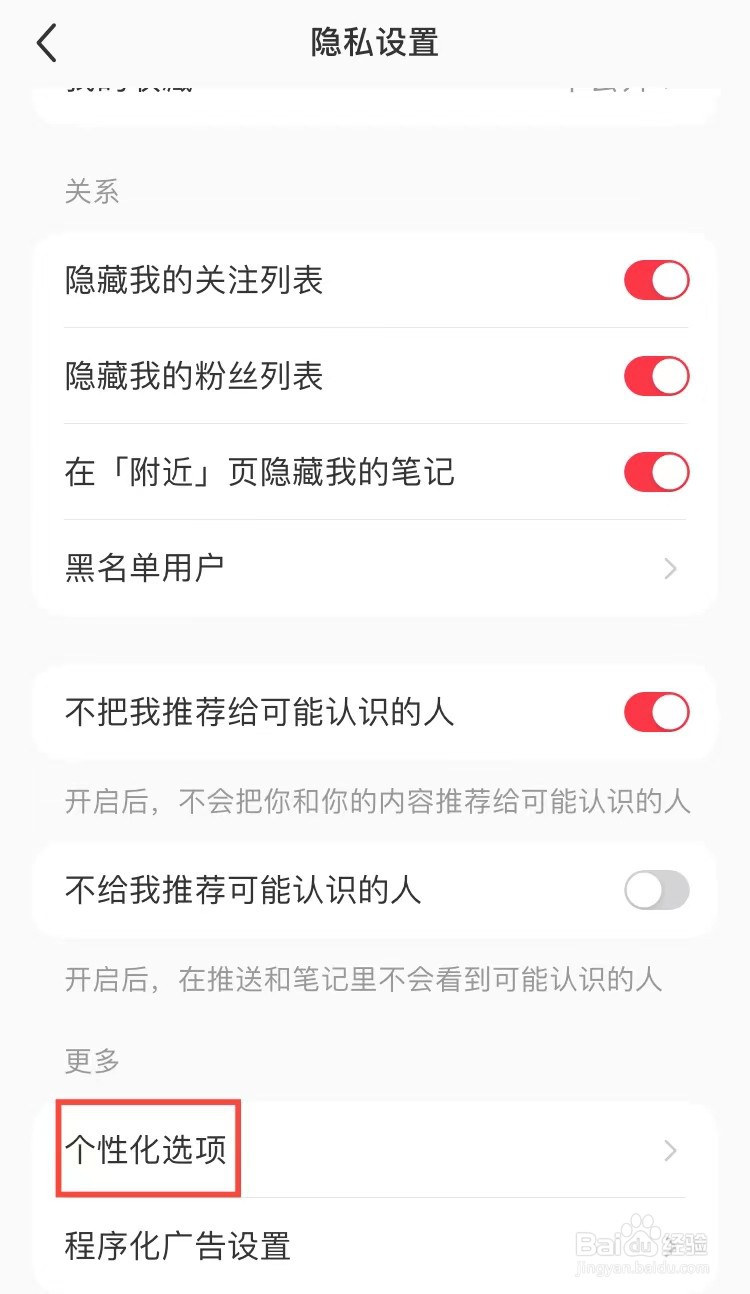
Task: Open 黑名单用户 list
Action: click(x=375, y=568)
